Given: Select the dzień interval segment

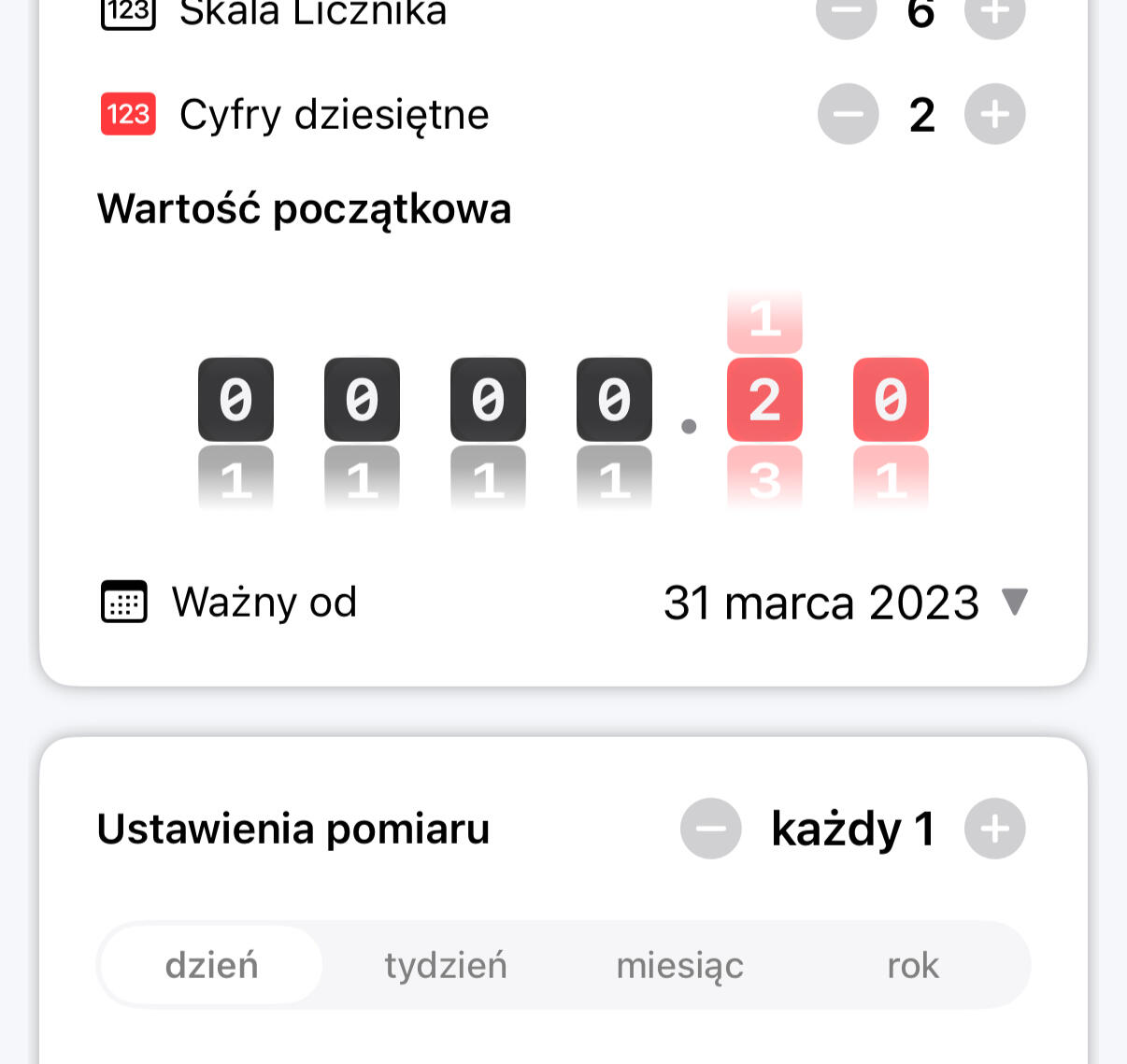Looking at the screenshot, I should pos(212,965).
